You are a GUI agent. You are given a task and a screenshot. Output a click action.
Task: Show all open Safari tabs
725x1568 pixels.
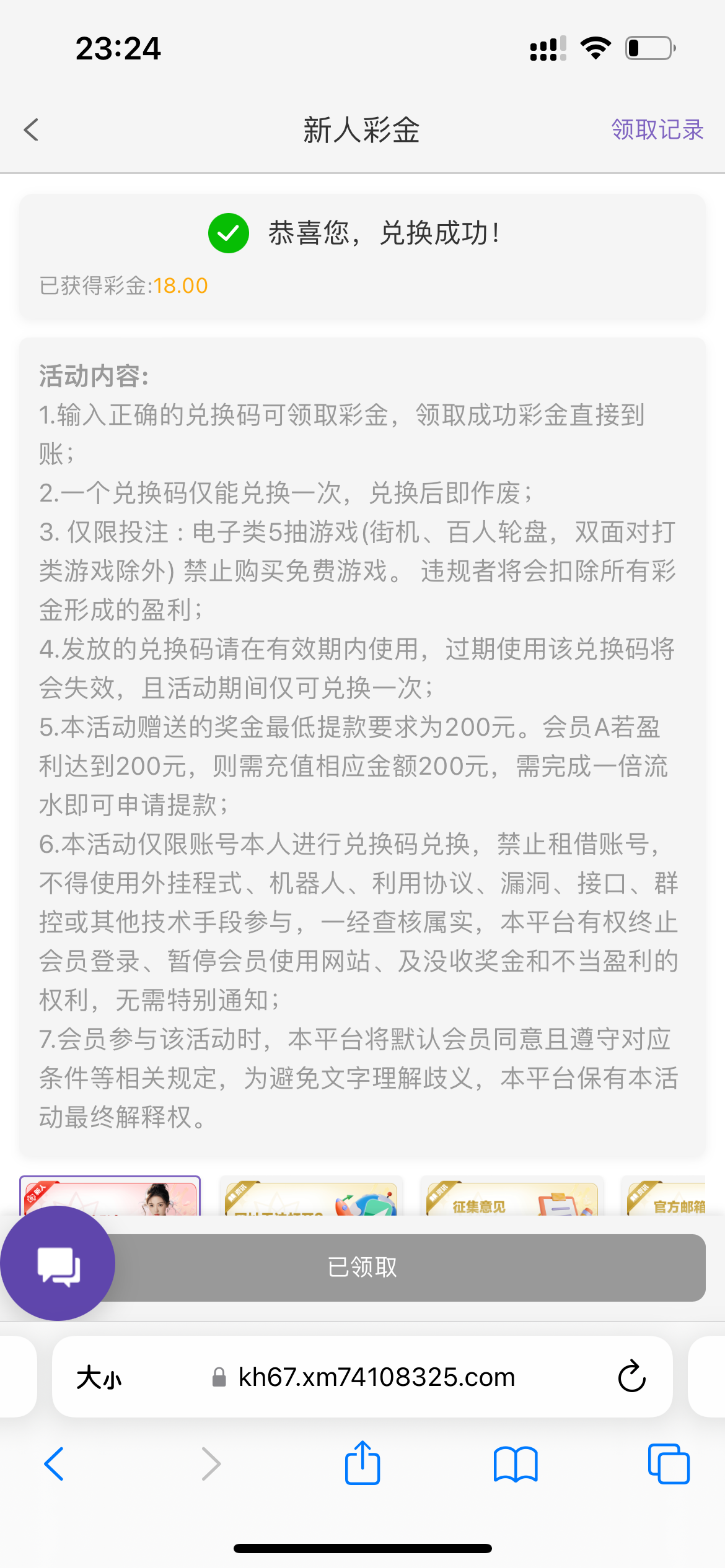(669, 1464)
